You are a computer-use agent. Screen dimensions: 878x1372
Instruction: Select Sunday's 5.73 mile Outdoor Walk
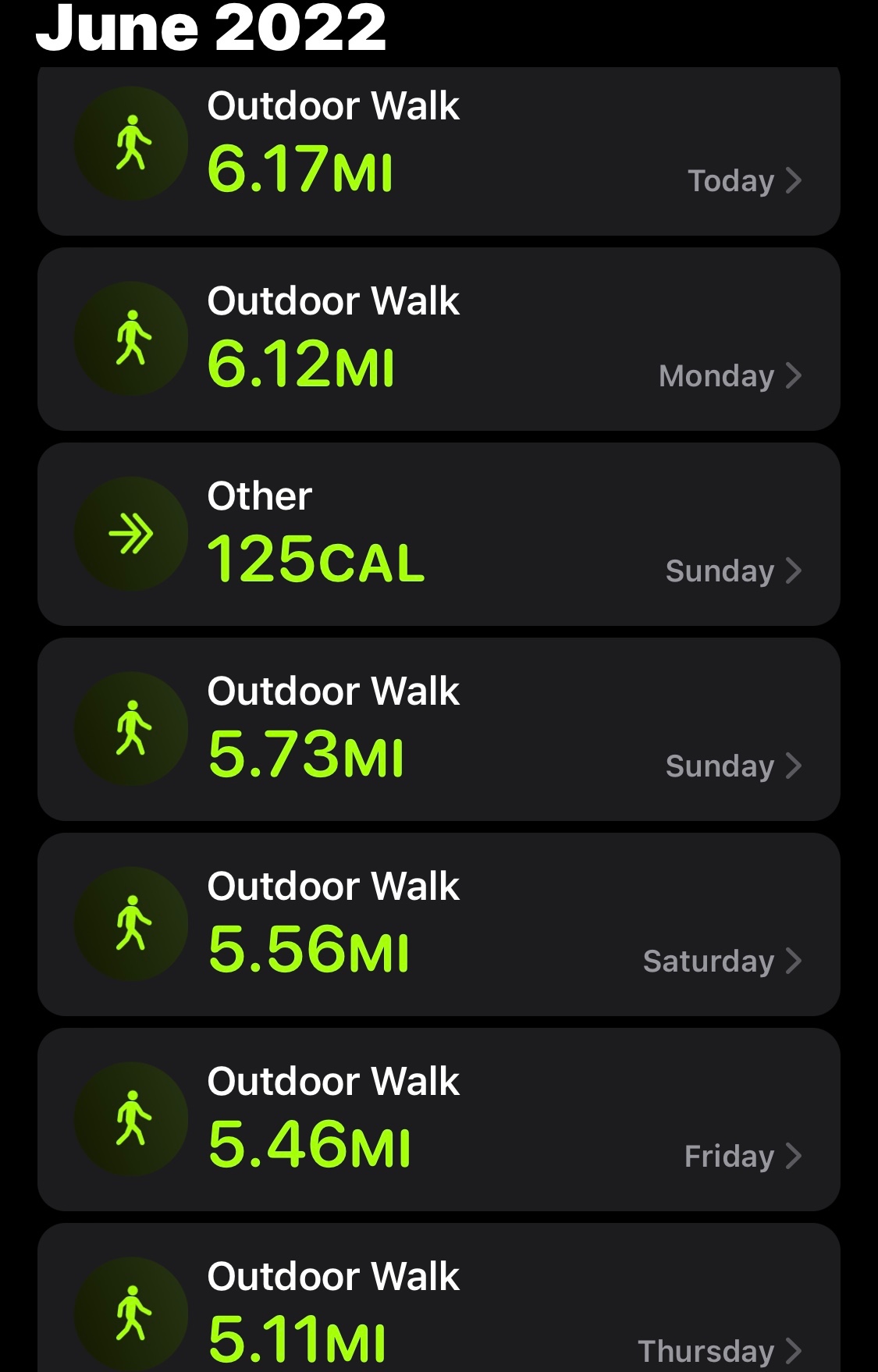tap(439, 730)
